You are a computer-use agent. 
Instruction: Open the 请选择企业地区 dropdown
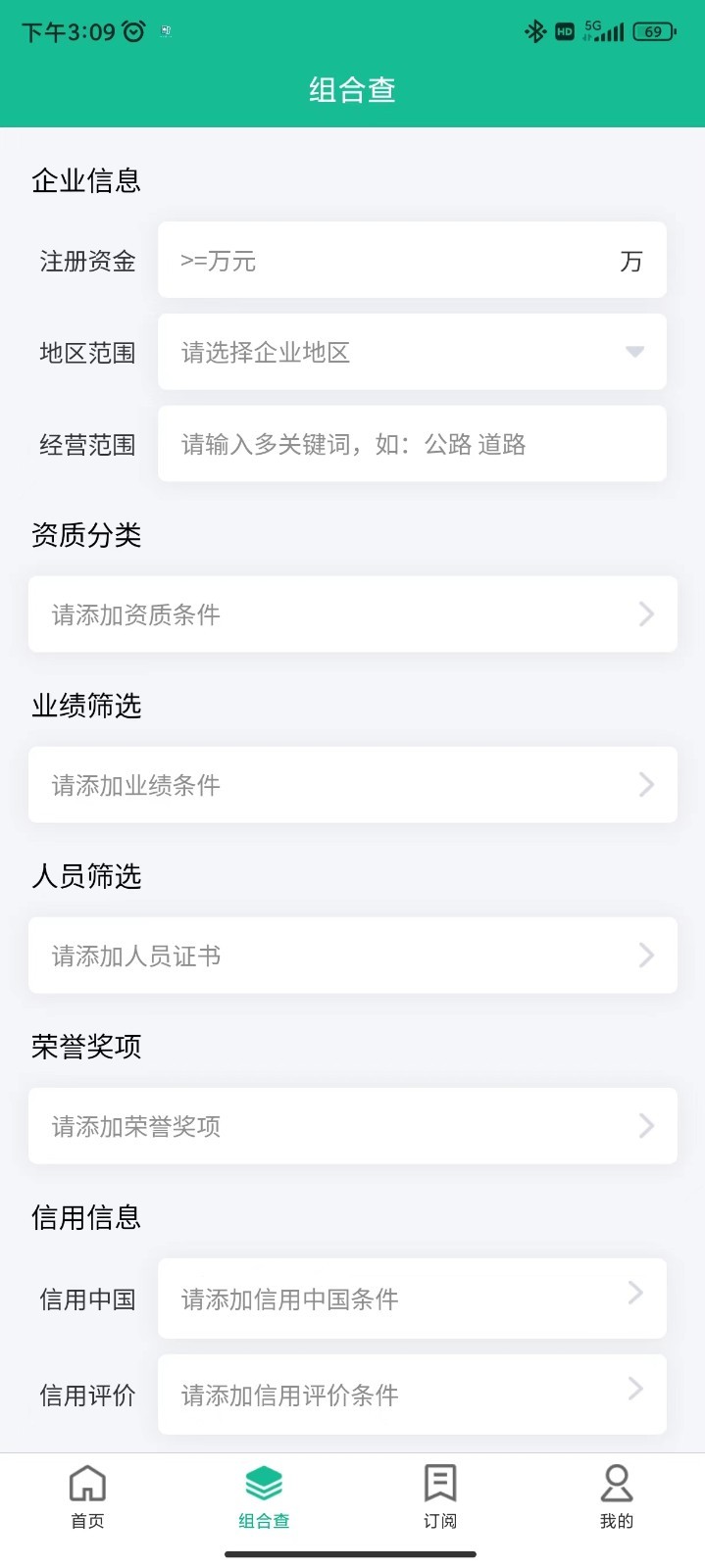[412, 353]
